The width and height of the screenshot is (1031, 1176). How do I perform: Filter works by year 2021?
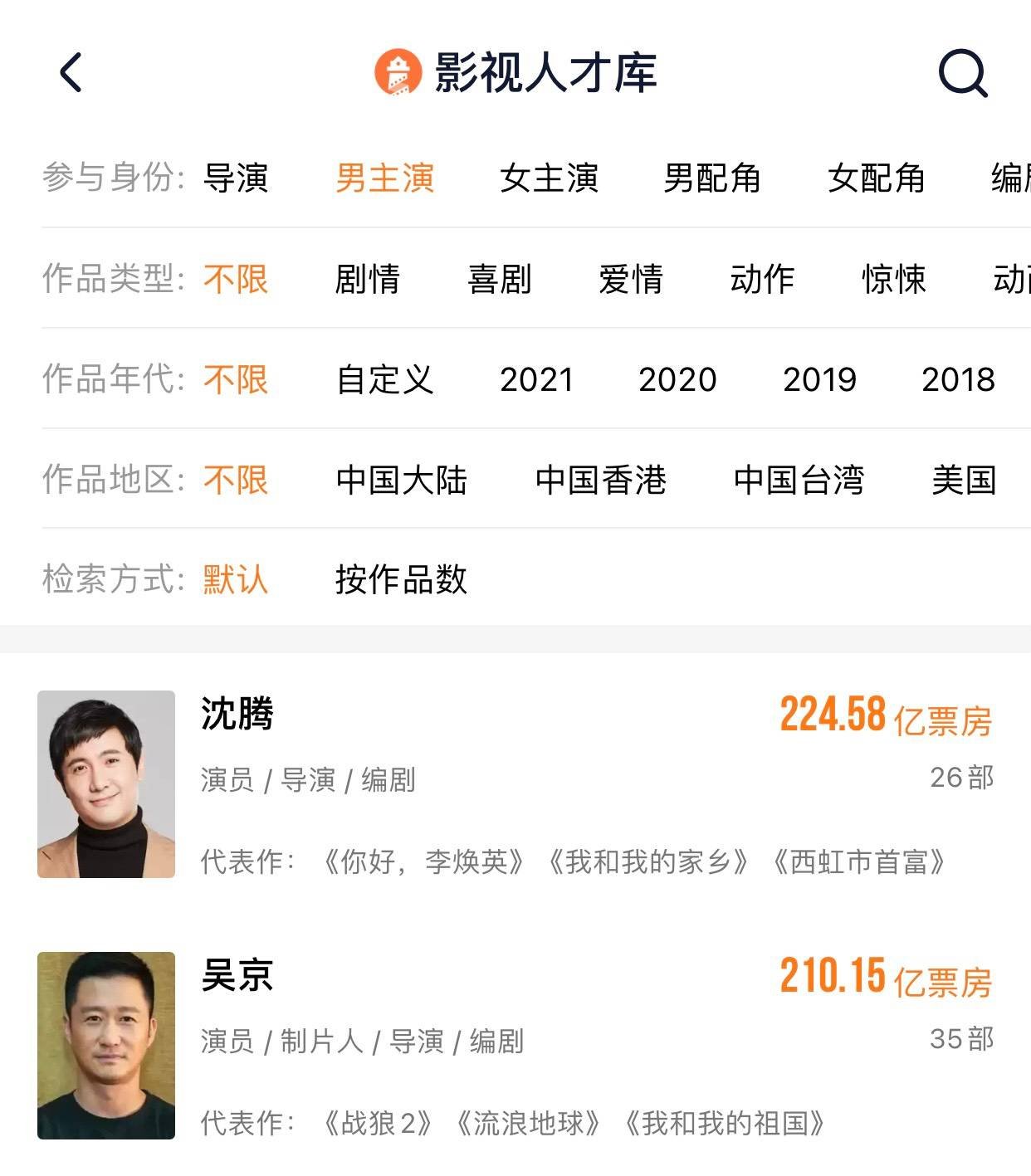point(536,379)
